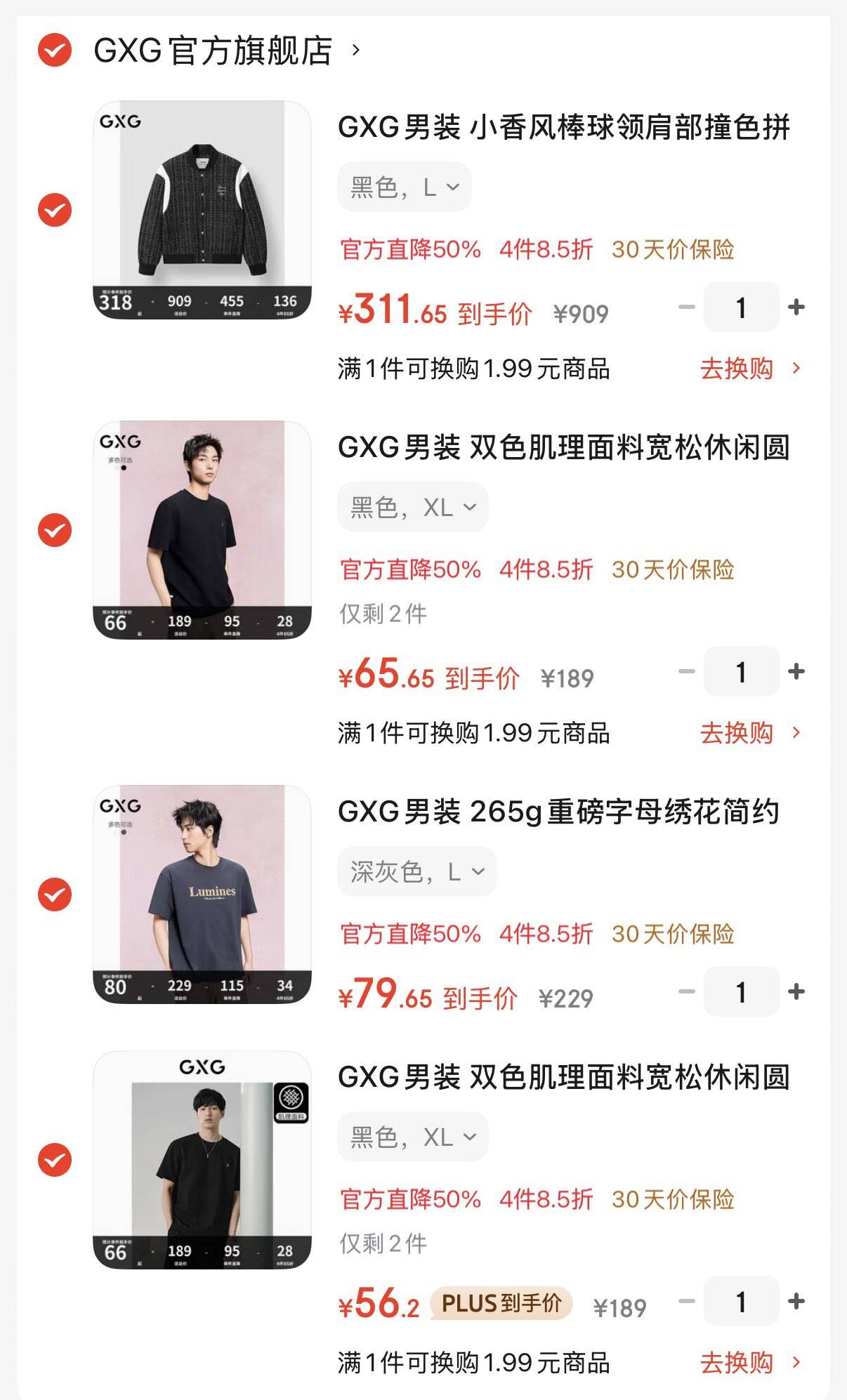This screenshot has width=847, height=1400.
Task: Change the 深灰色, L variant
Action: pyautogui.click(x=417, y=872)
